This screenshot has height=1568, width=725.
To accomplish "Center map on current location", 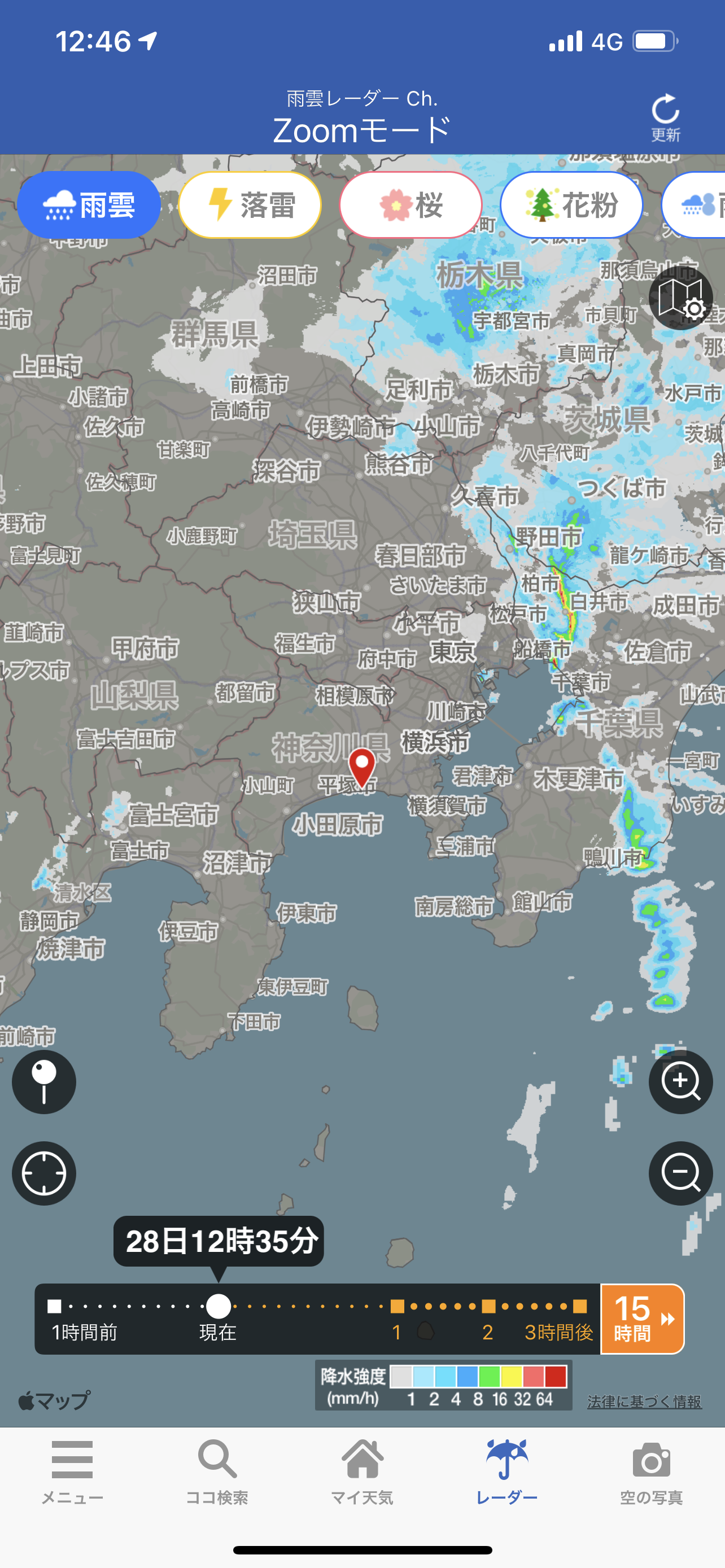I will coord(44,1173).
